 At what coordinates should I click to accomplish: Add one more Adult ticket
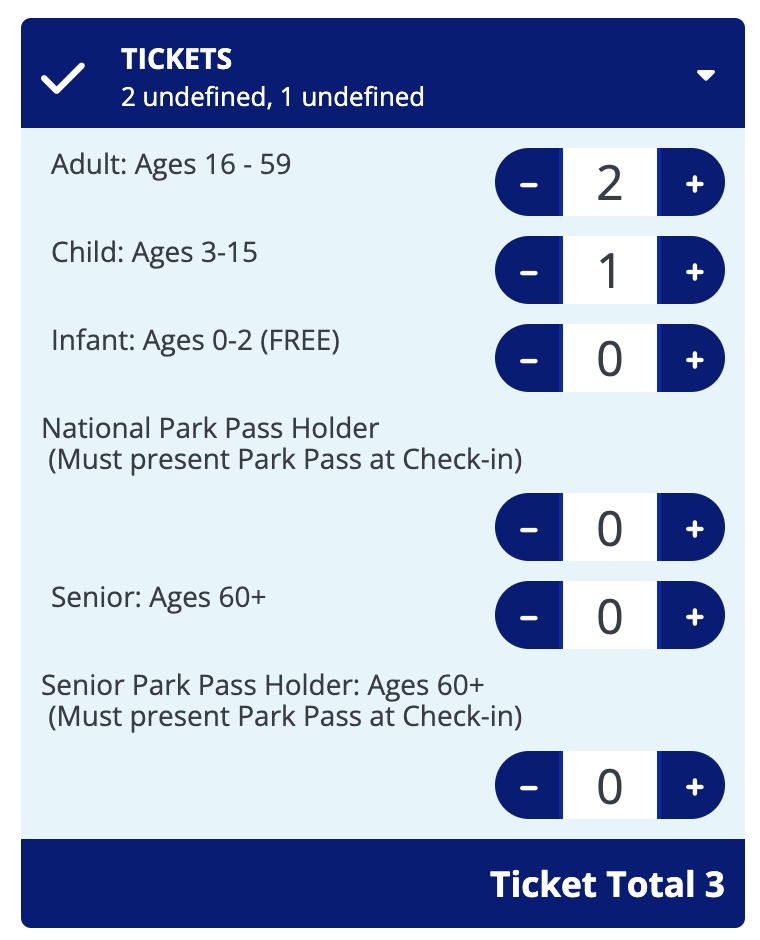click(x=692, y=183)
